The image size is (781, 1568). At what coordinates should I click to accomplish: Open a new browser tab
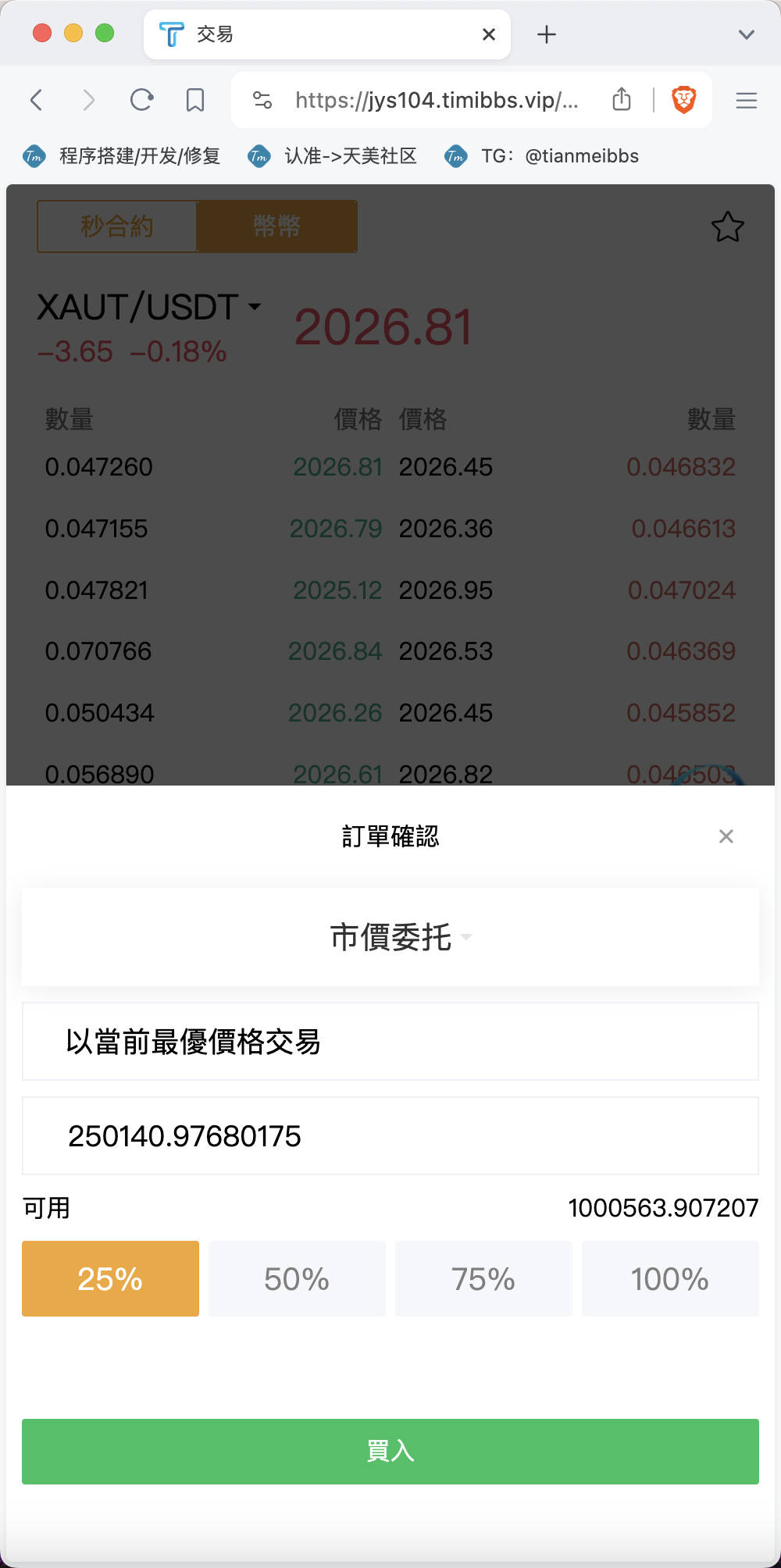click(x=547, y=34)
